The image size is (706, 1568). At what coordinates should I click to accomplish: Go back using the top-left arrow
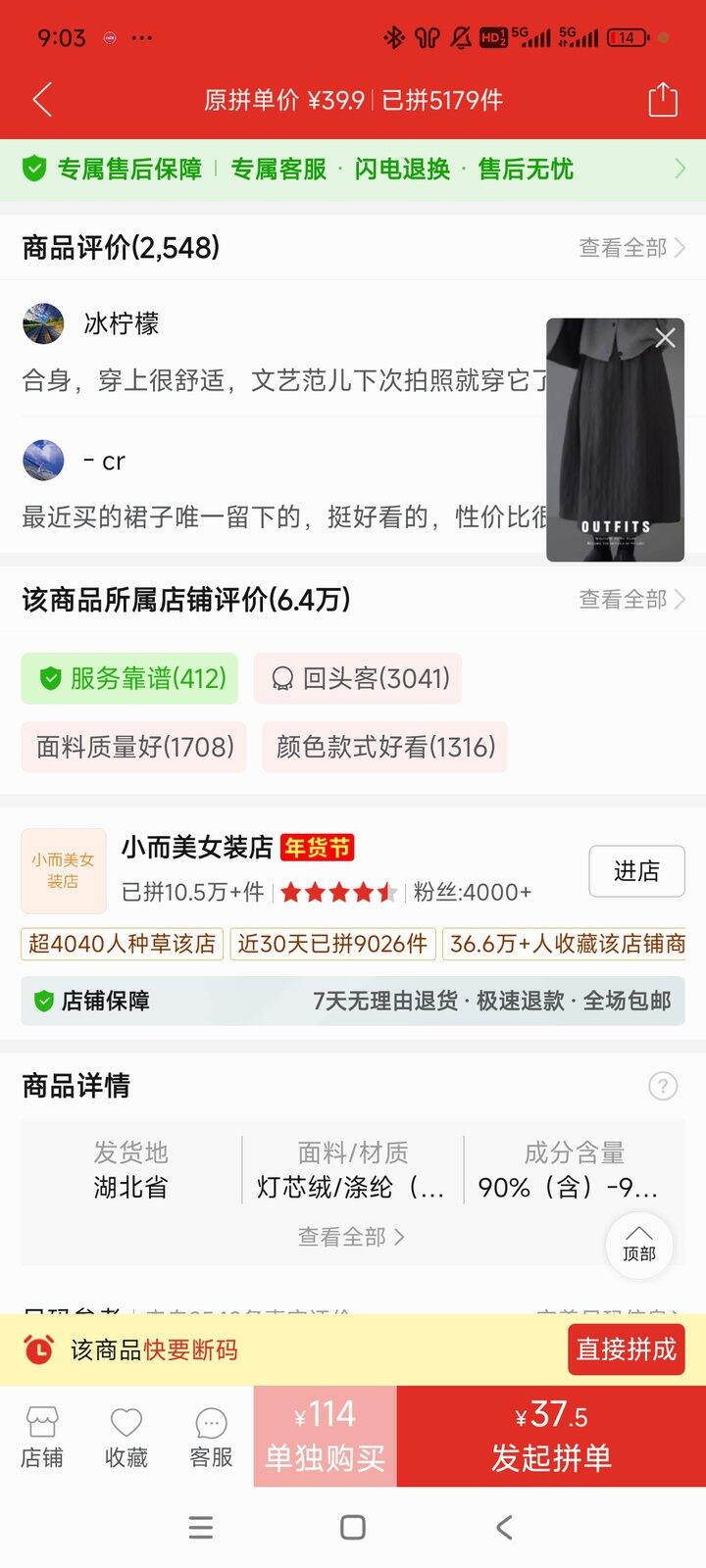[42, 100]
